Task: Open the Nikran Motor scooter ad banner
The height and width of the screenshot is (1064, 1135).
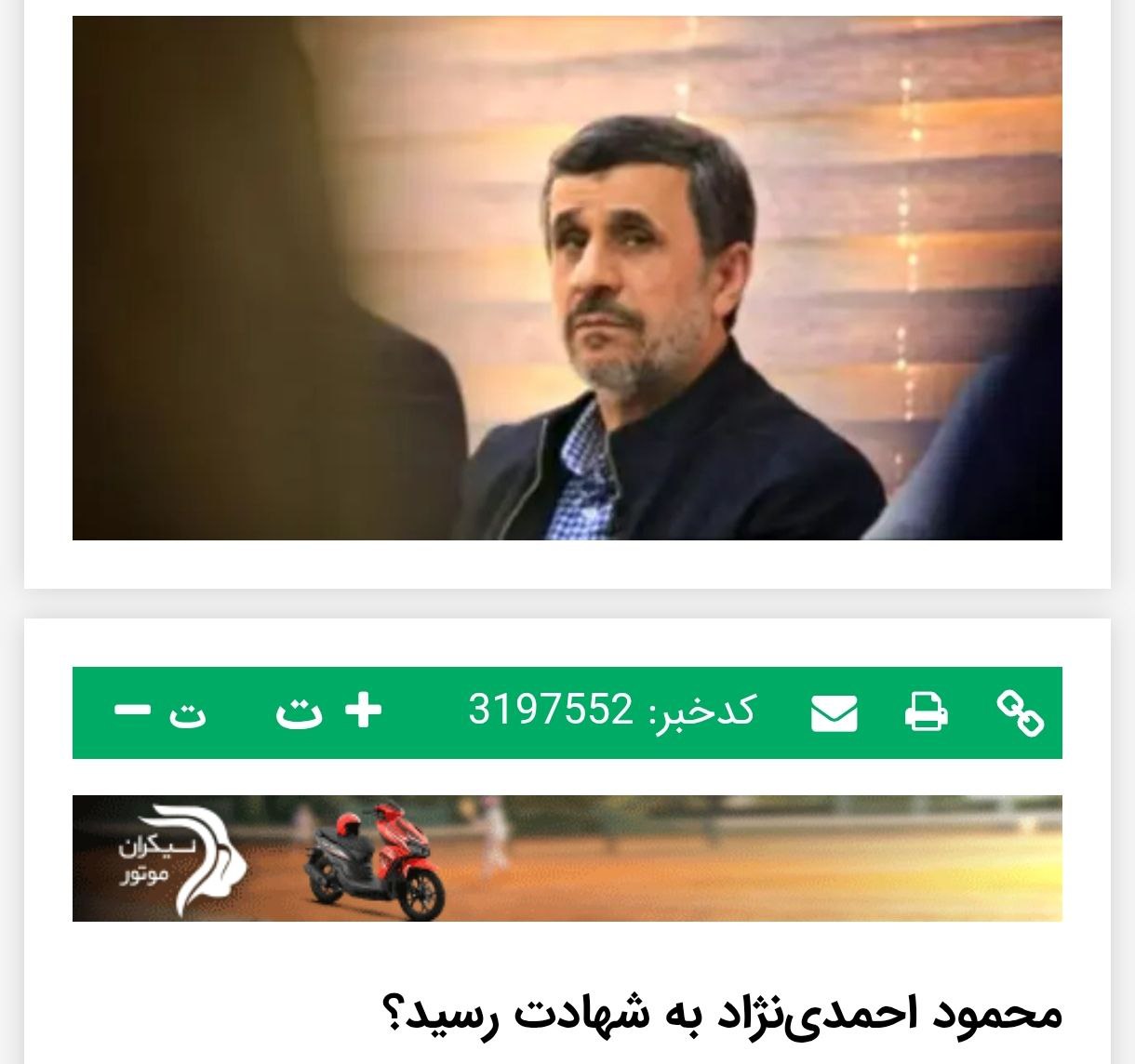Action: coord(567,858)
